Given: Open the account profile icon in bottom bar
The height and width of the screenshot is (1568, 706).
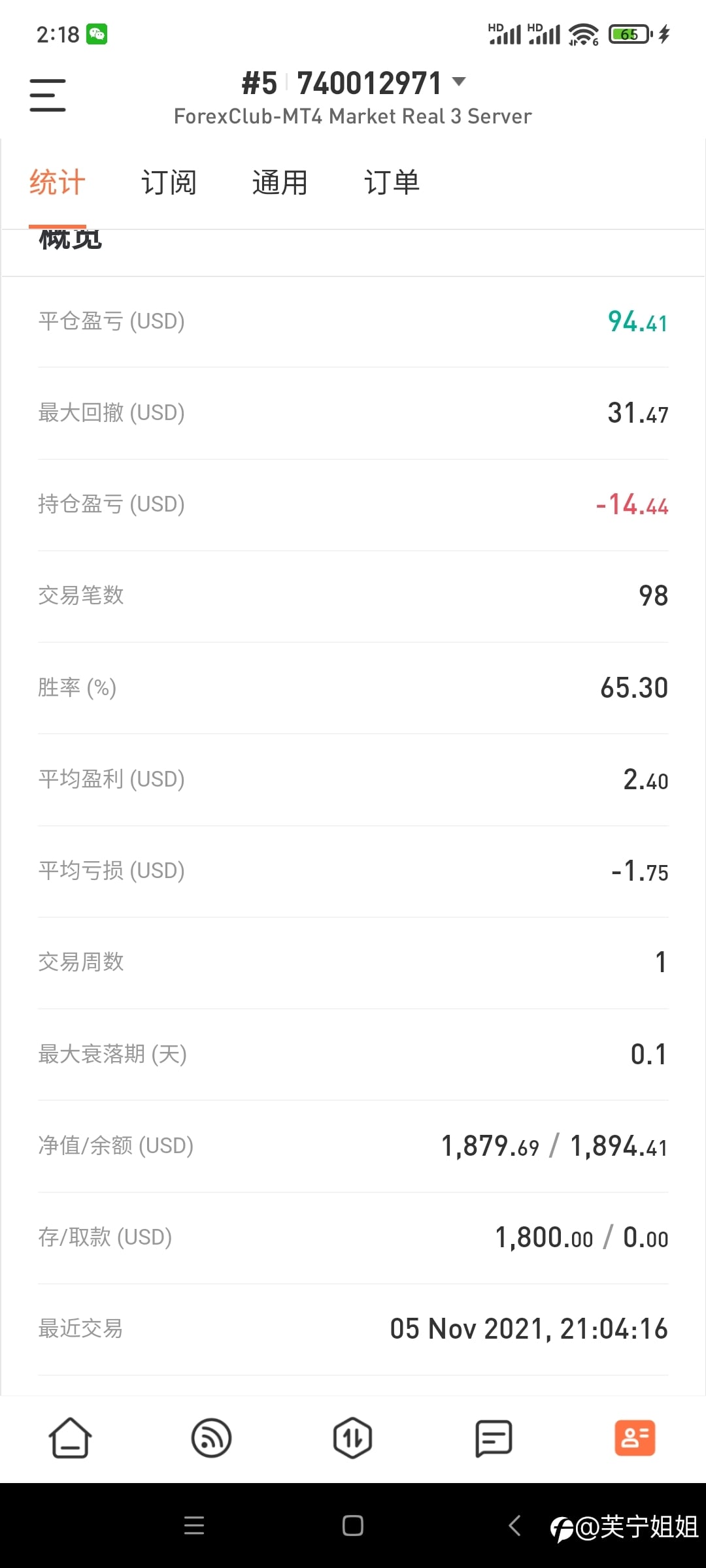Looking at the screenshot, I should click(x=635, y=1438).
